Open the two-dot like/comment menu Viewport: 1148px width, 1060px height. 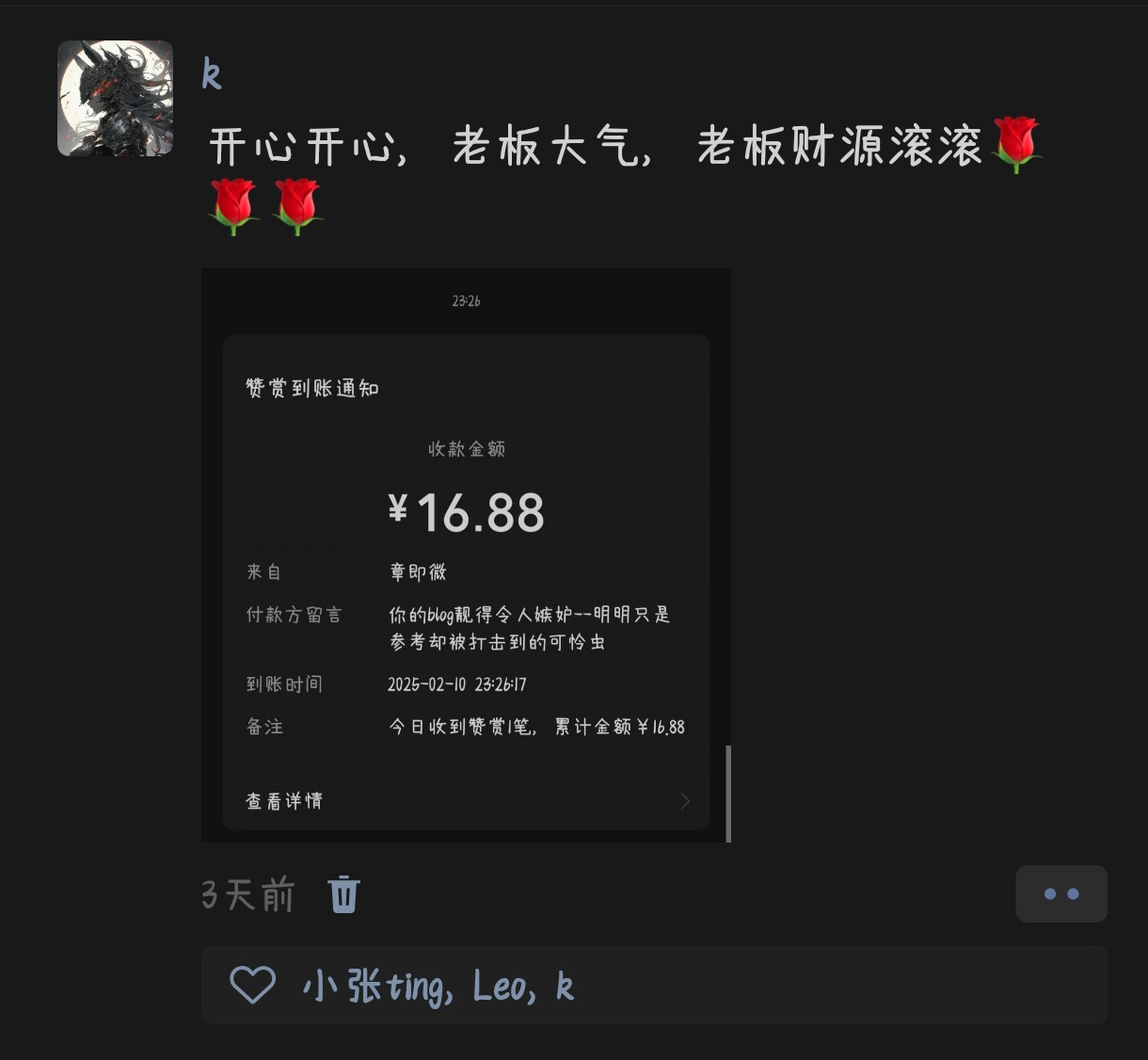[x=1060, y=893]
